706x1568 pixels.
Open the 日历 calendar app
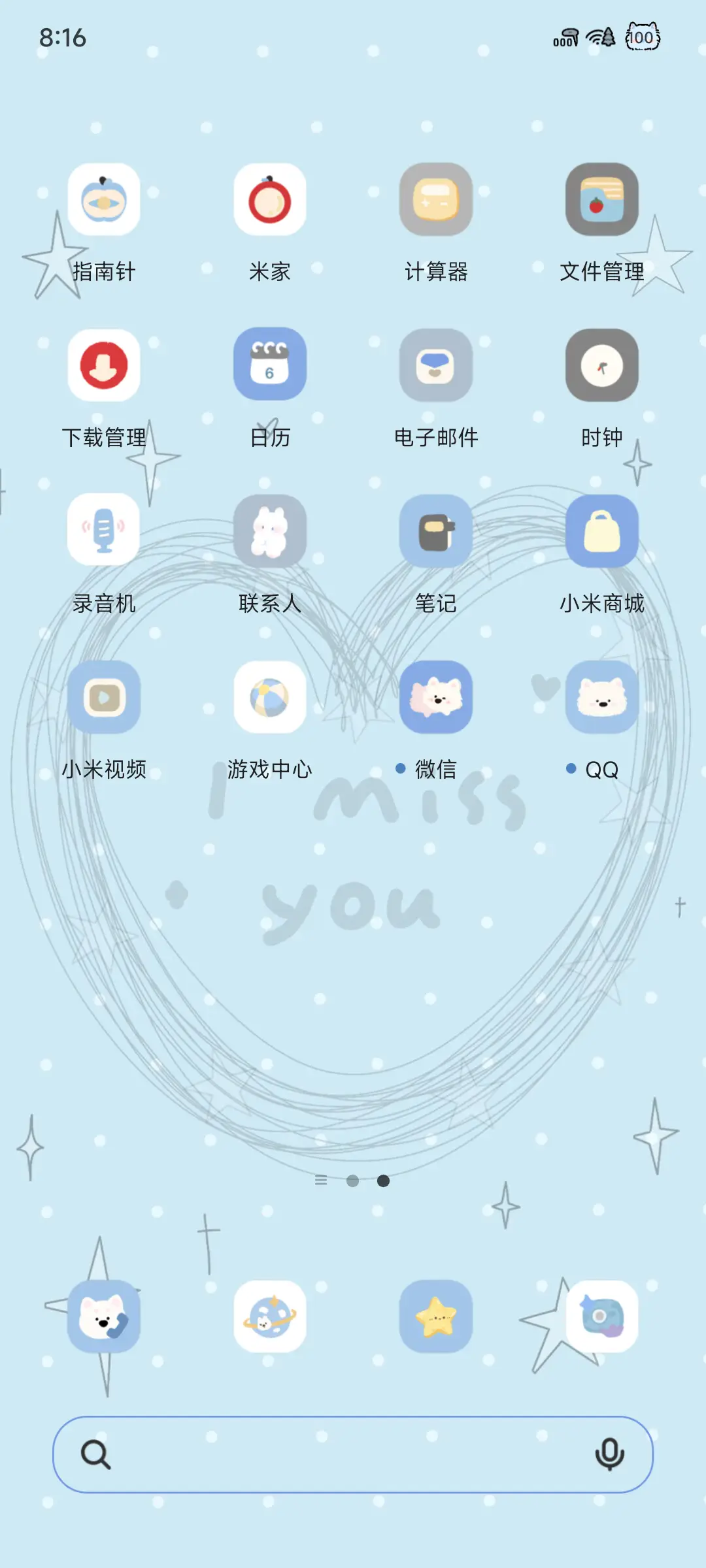(269, 366)
